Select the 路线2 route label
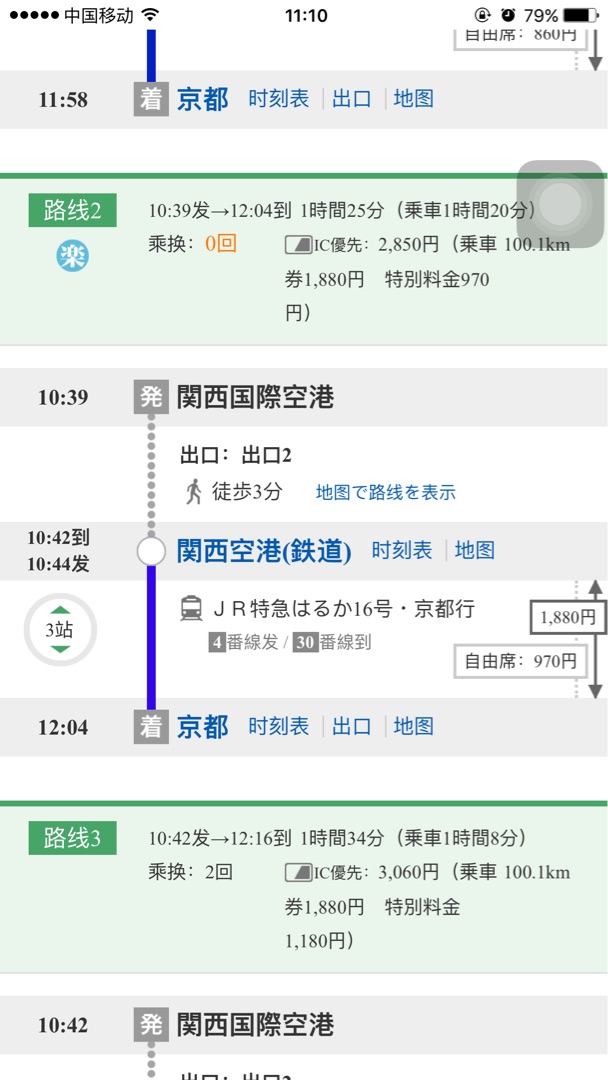 click(x=72, y=210)
